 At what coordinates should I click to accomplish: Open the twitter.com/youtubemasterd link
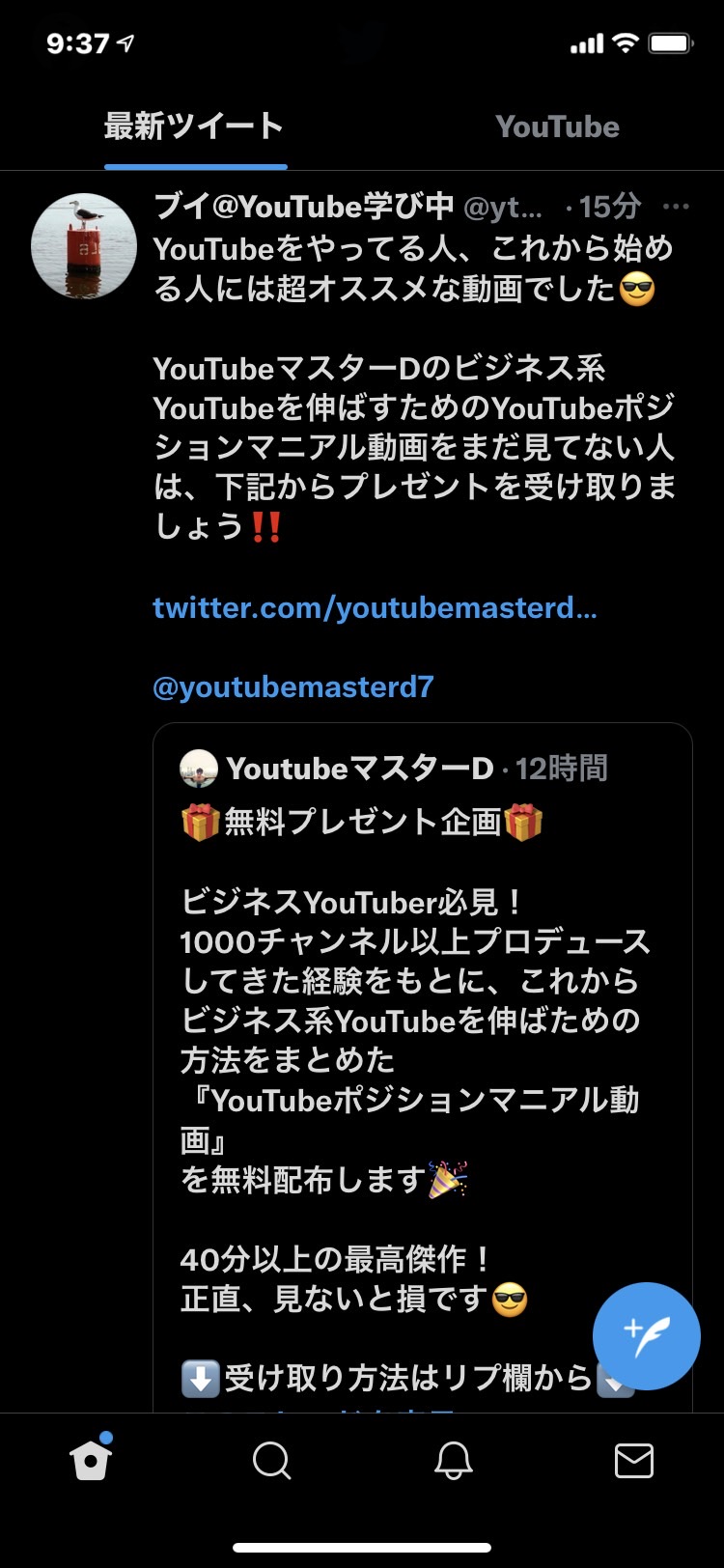[x=375, y=607]
